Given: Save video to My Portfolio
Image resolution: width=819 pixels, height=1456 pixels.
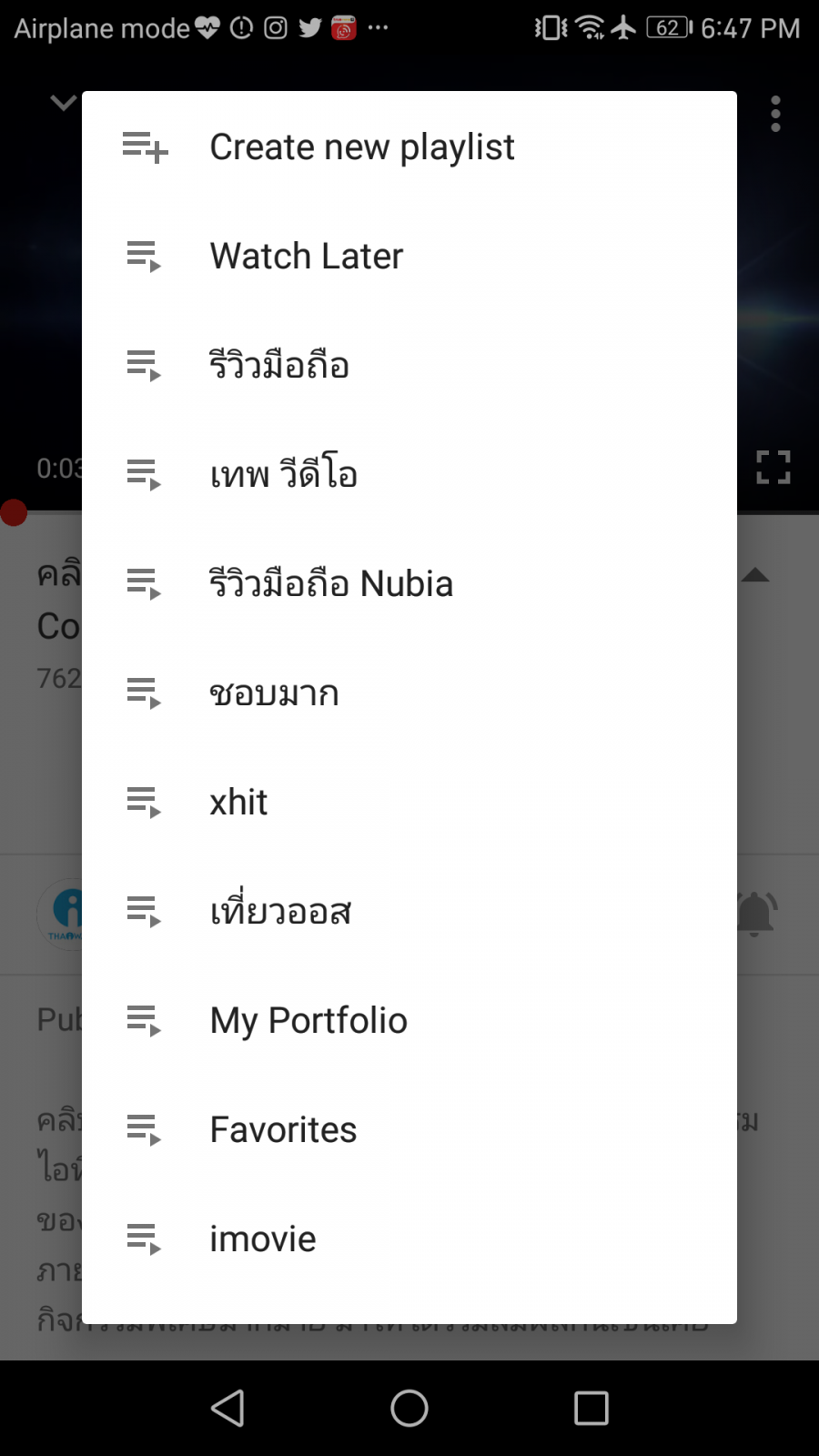Looking at the screenshot, I should coord(308,1020).
